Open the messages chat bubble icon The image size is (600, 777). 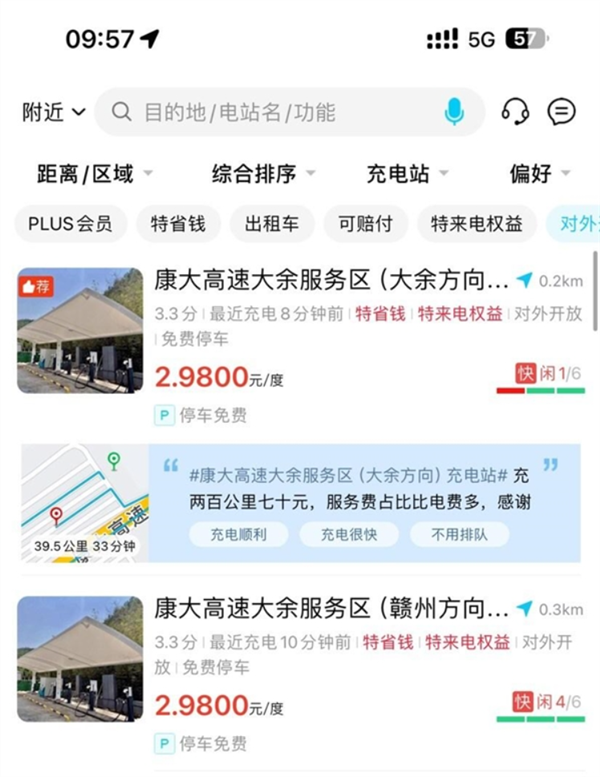(x=562, y=112)
